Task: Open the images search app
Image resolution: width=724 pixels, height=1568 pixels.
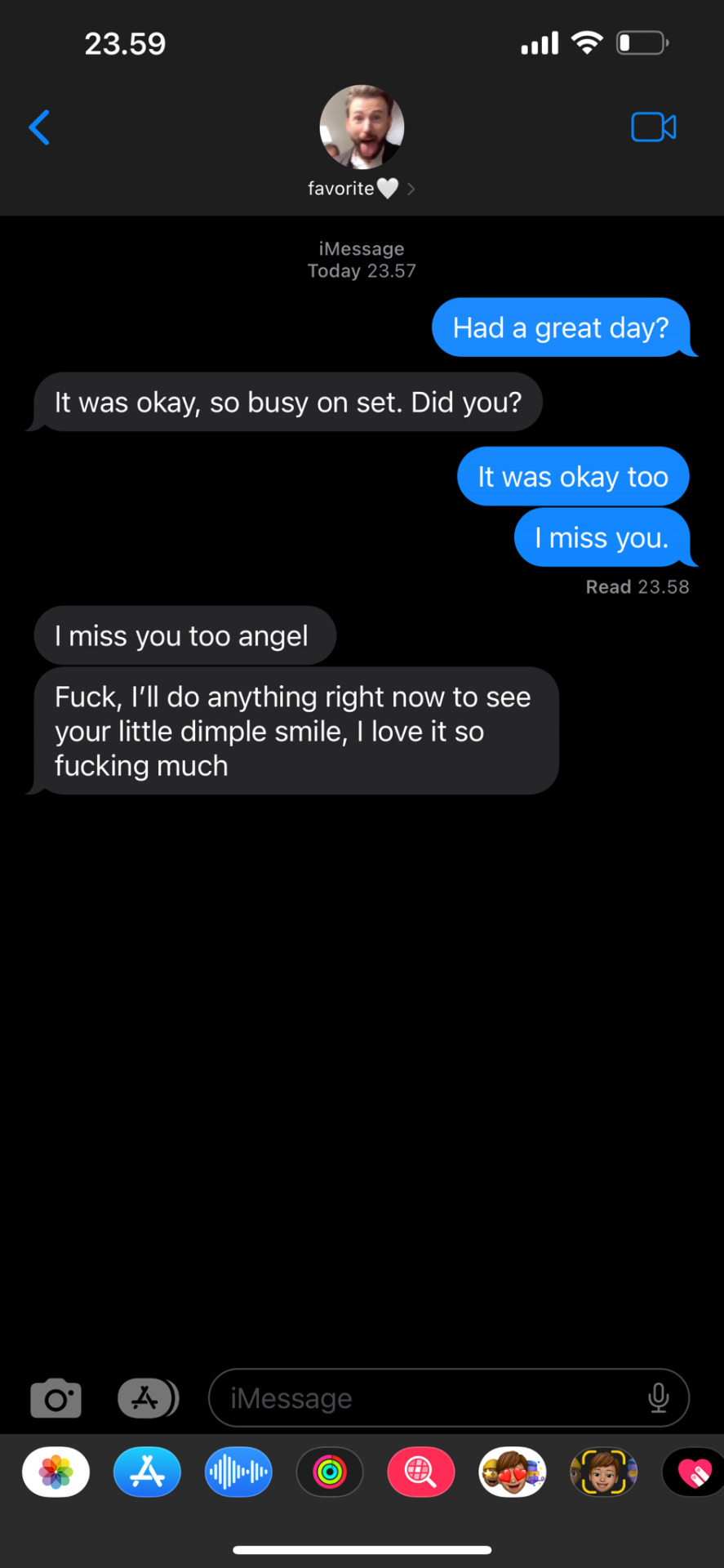Action: click(421, 1472)
